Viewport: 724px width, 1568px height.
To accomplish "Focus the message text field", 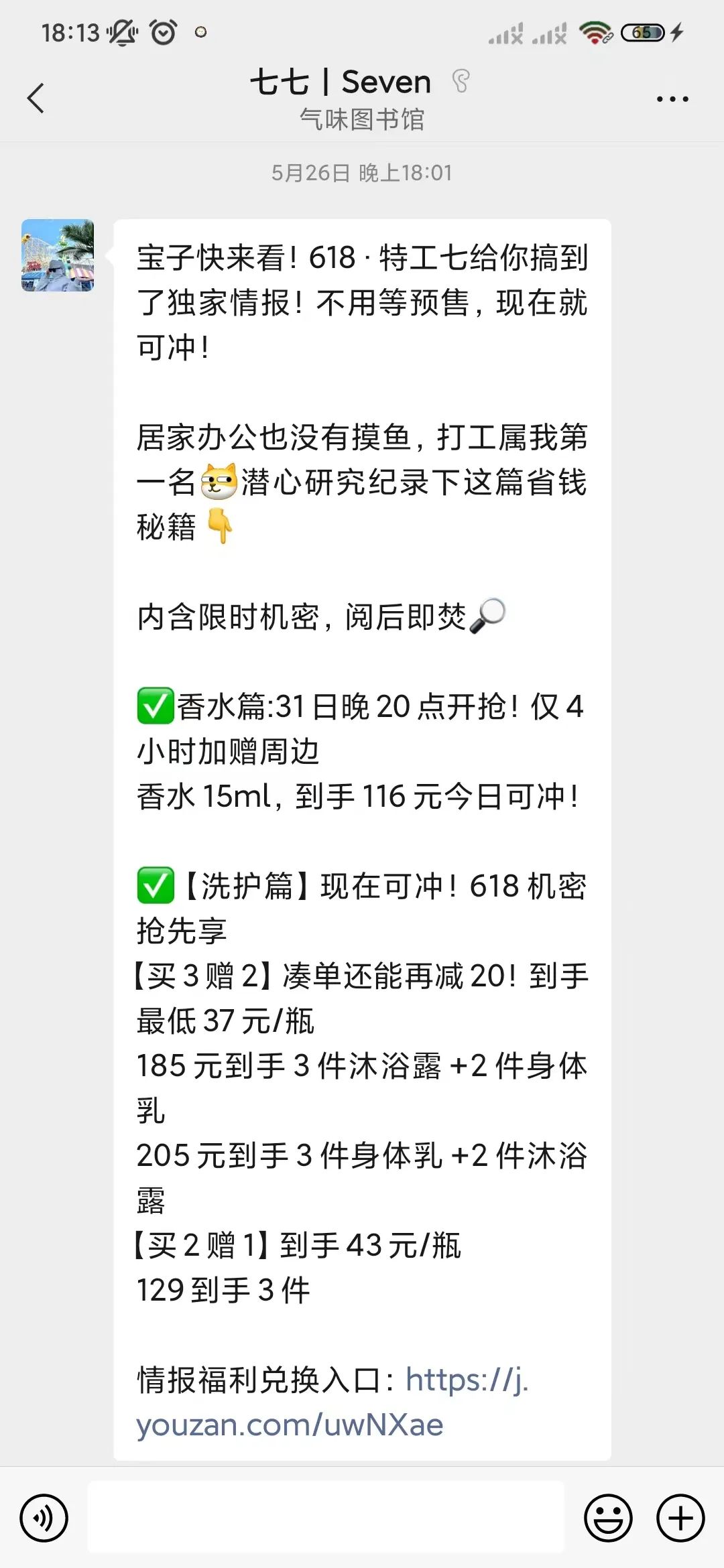I will tap(326, 1518).
